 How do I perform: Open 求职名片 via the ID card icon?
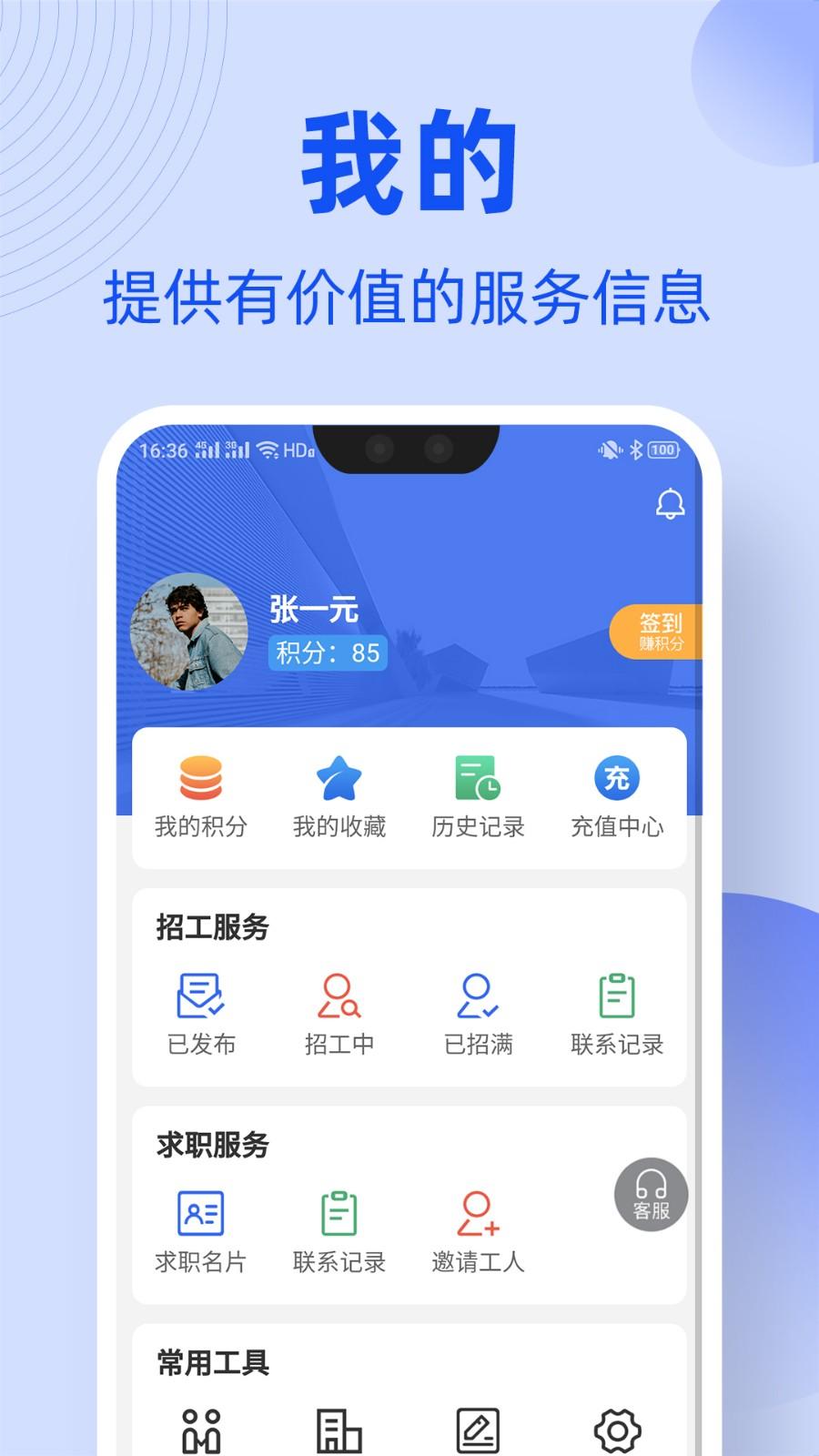(x=201, y=1215)
